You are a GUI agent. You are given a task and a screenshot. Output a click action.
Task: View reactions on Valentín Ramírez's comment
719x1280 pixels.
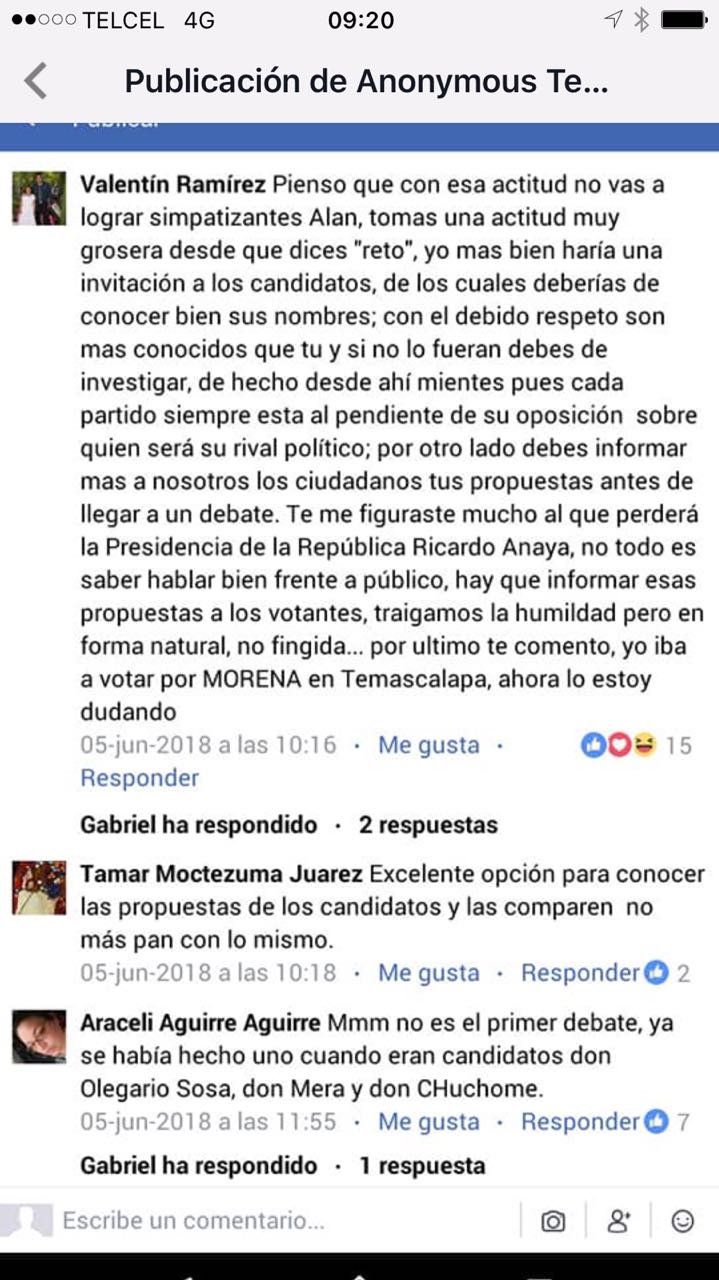click(x=634, y=745)
